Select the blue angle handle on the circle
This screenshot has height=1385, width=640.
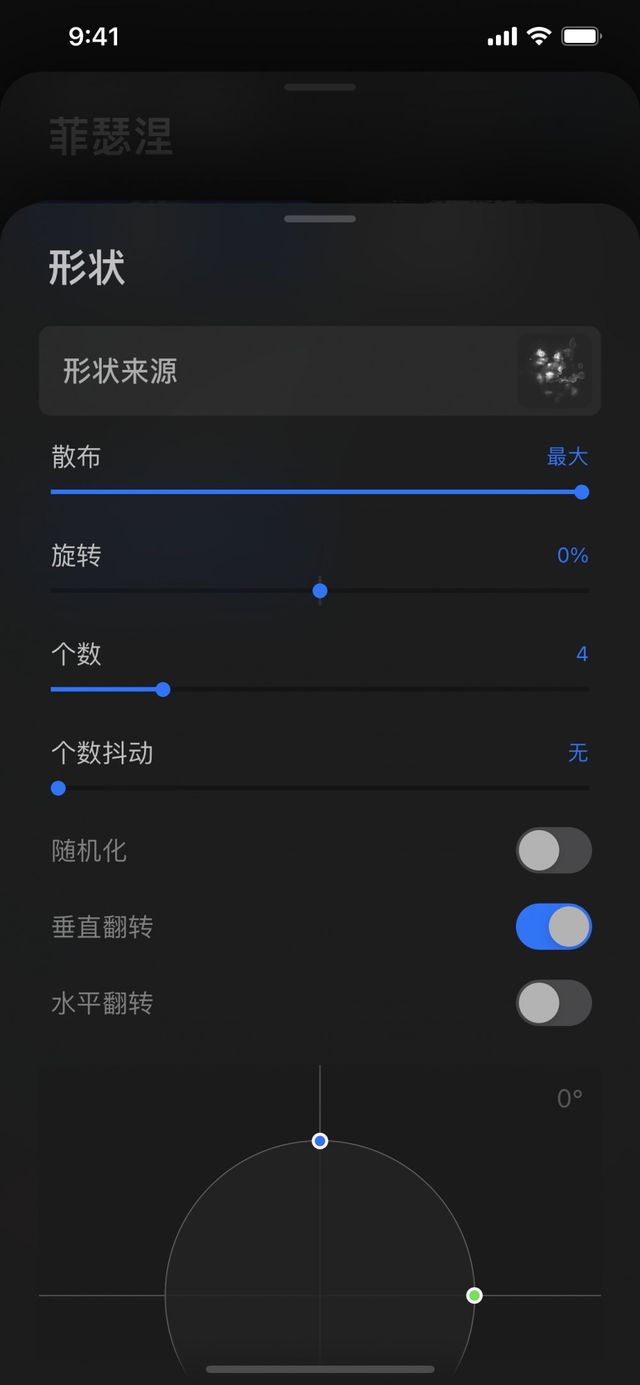pyautogui.click(x=320, y=1141)
